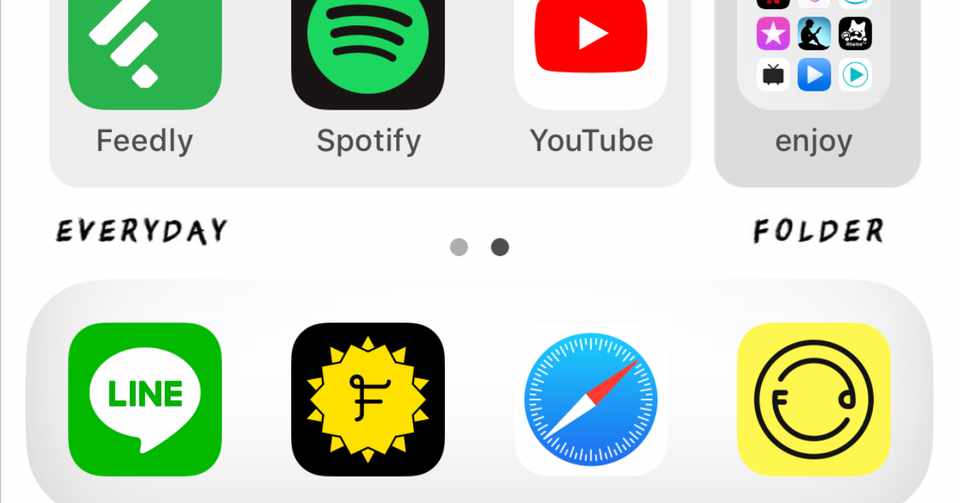The height and width of the screenshot is (503, 960).
Task: Open the black and yellow sun app
Action: (368, 399)
